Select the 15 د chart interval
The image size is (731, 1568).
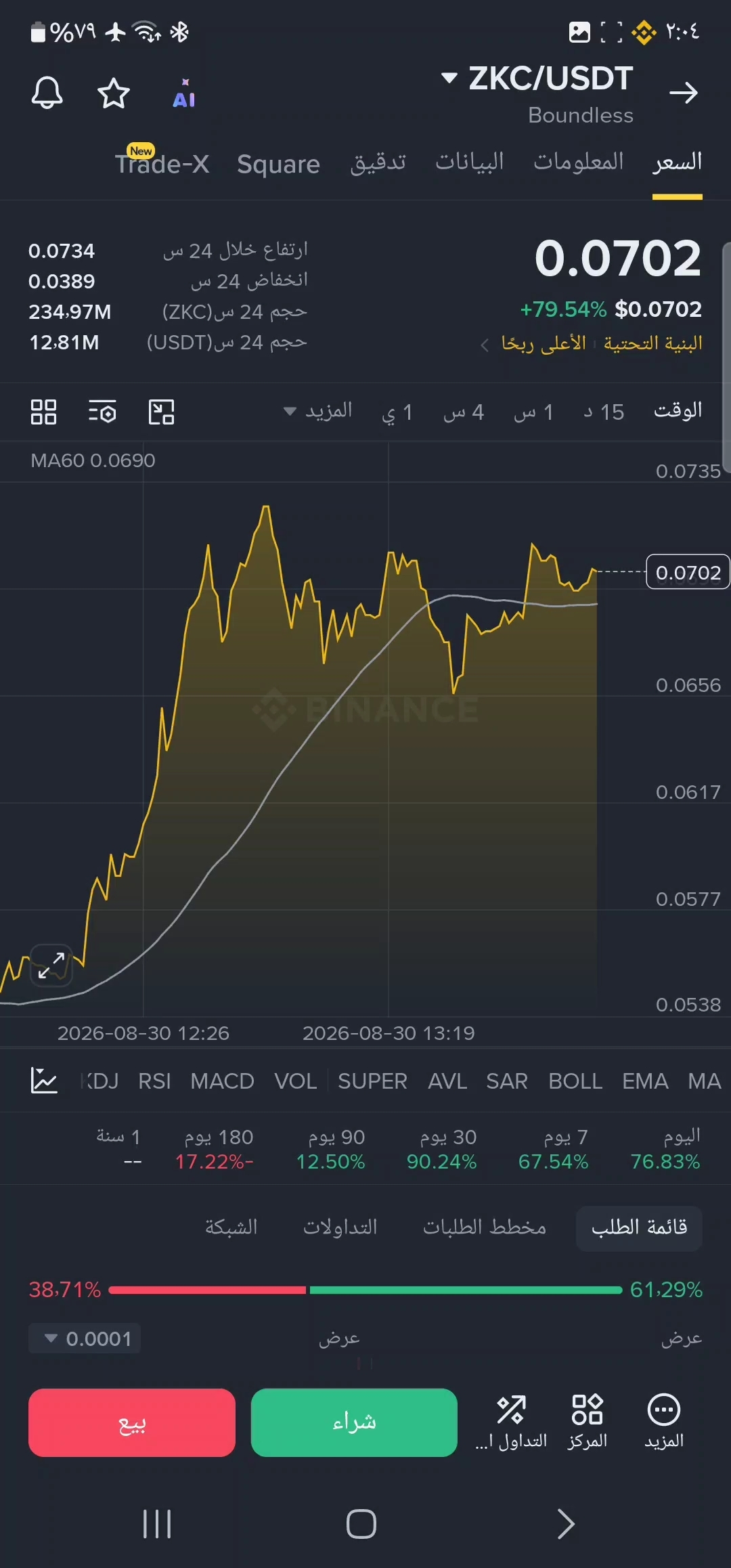604,412
